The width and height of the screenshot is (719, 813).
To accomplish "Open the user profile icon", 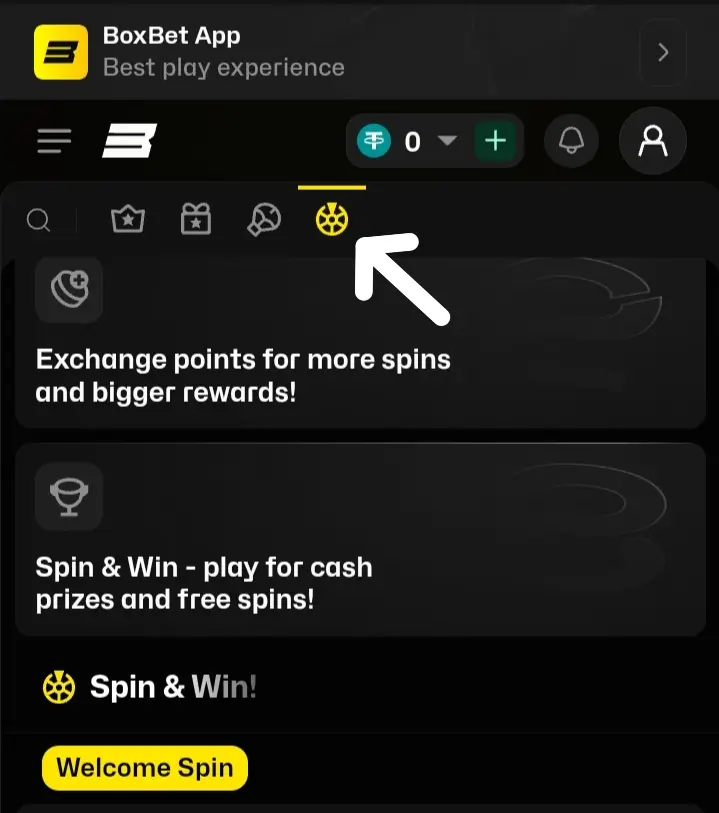I will [652, 141].
